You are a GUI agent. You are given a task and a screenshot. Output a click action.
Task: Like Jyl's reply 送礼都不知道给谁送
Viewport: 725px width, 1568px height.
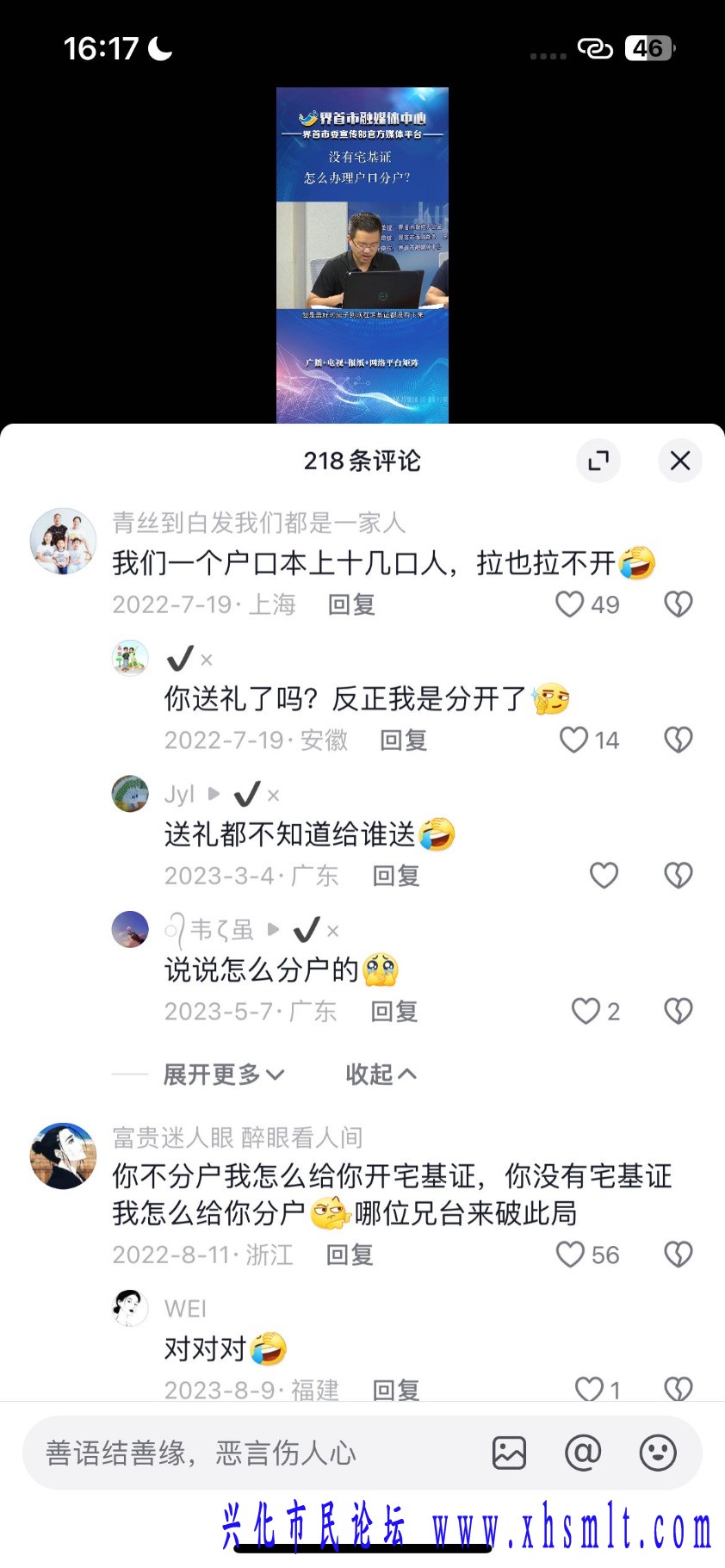(604, 876)
